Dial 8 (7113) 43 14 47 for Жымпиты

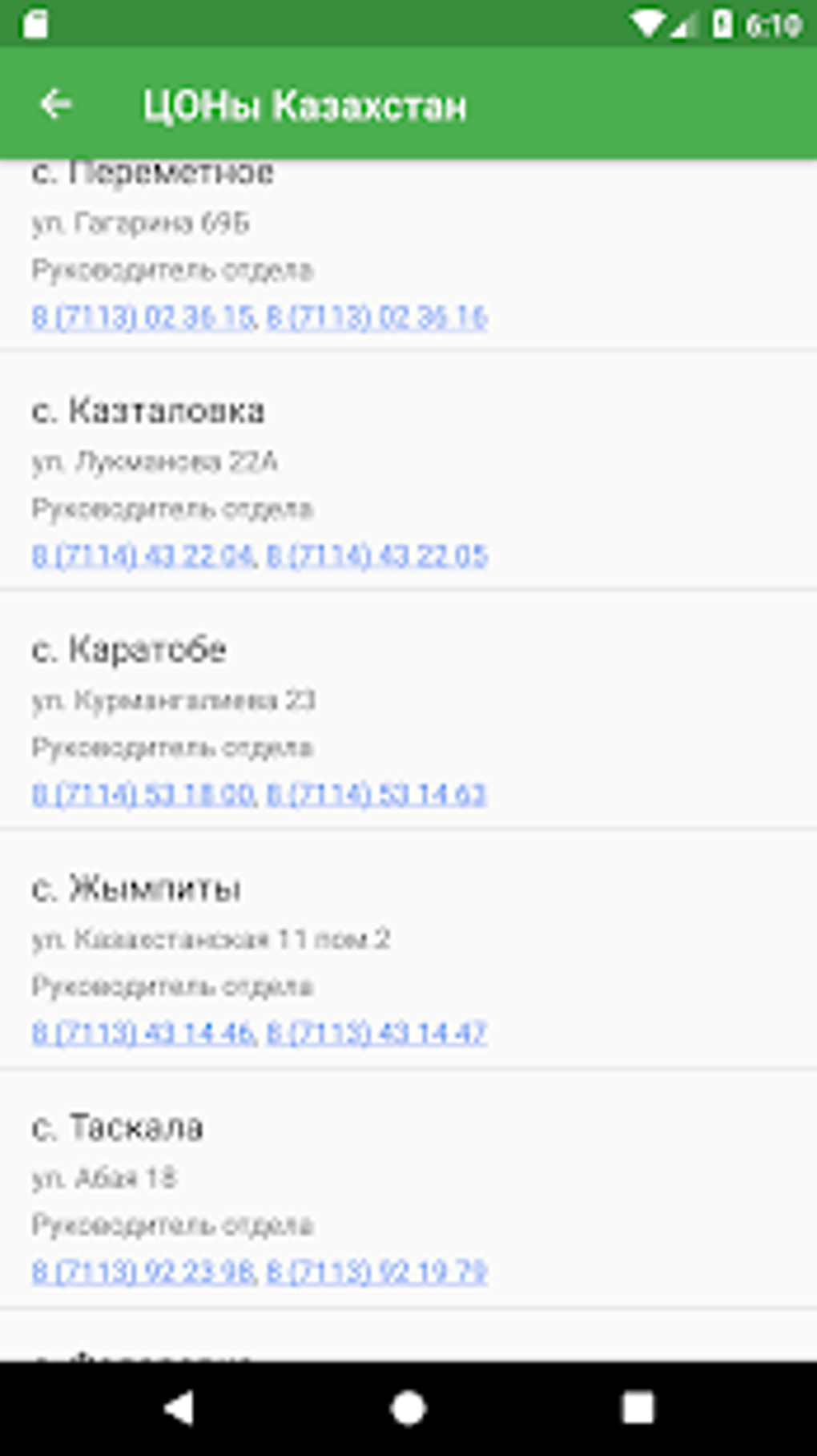(x=376, y=1033)
